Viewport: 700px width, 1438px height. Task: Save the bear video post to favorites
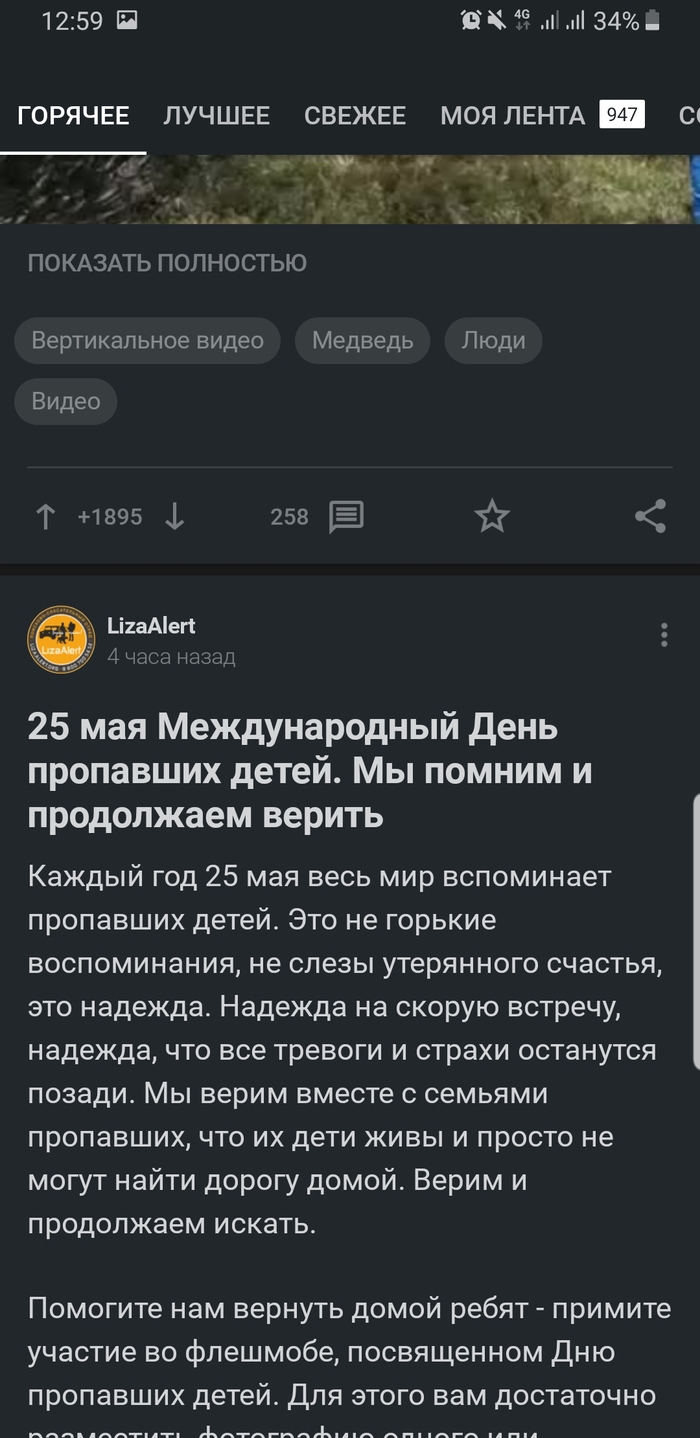[491, 517]
